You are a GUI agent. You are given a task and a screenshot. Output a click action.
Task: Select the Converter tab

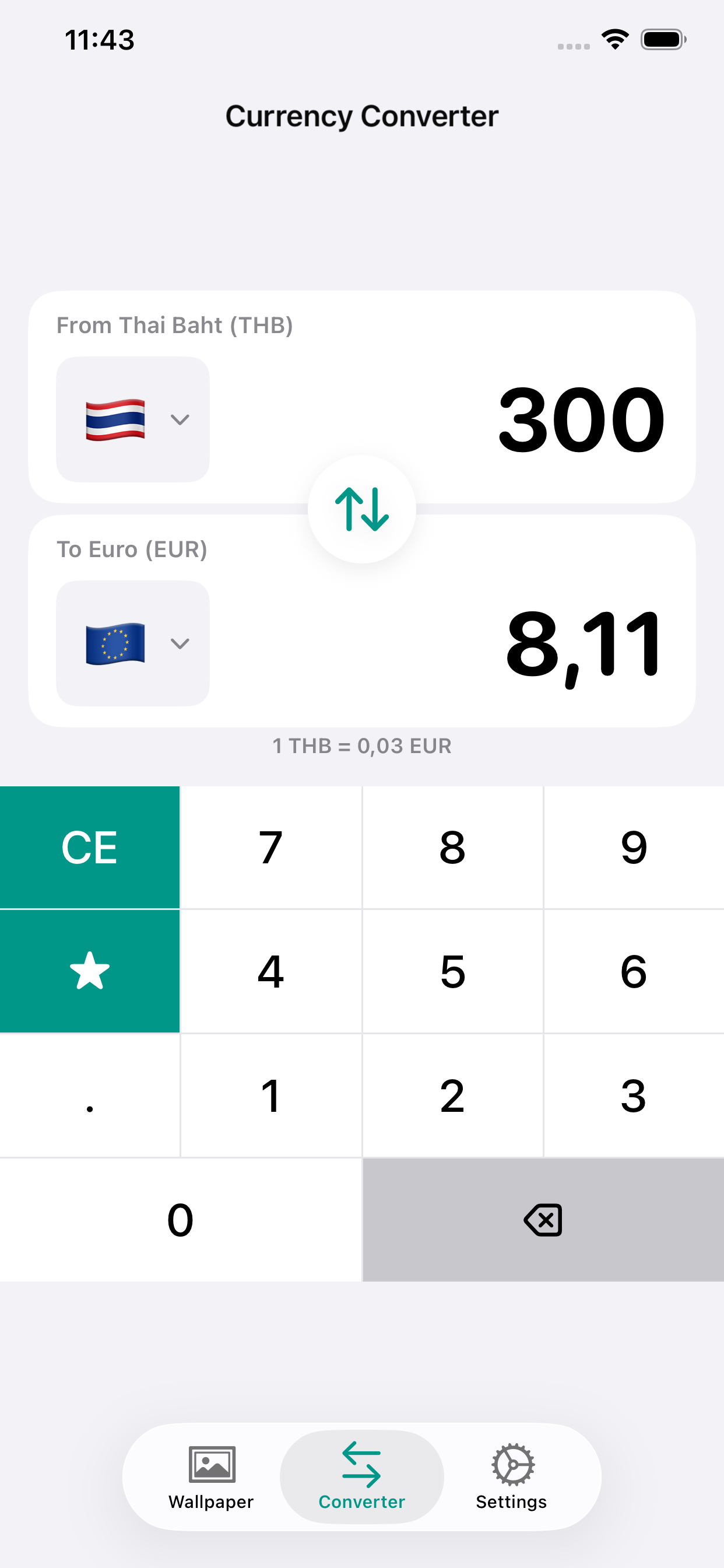(361, 1476)
